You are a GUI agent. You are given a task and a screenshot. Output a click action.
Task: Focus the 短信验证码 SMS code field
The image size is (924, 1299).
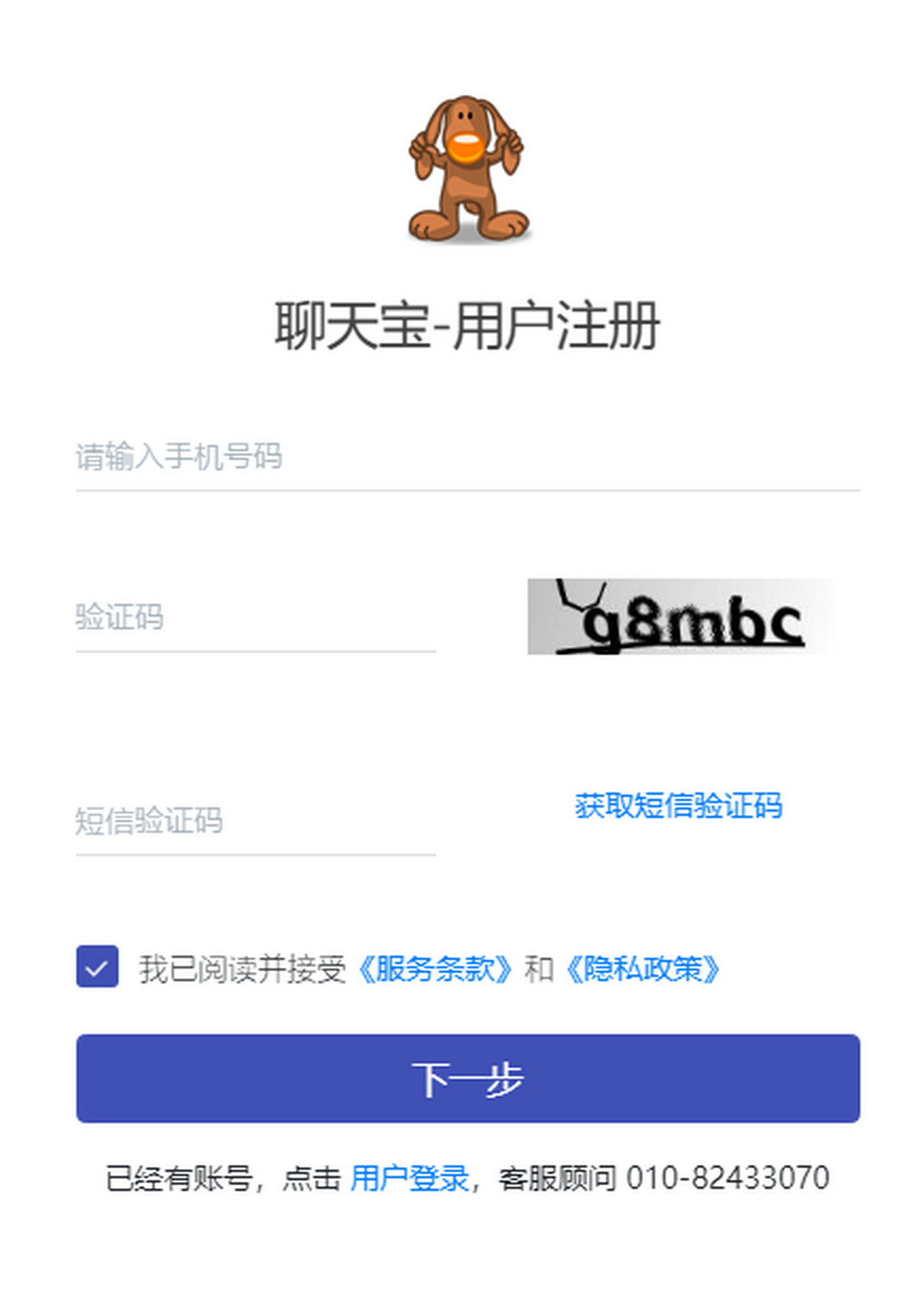(x=254, y=822)
